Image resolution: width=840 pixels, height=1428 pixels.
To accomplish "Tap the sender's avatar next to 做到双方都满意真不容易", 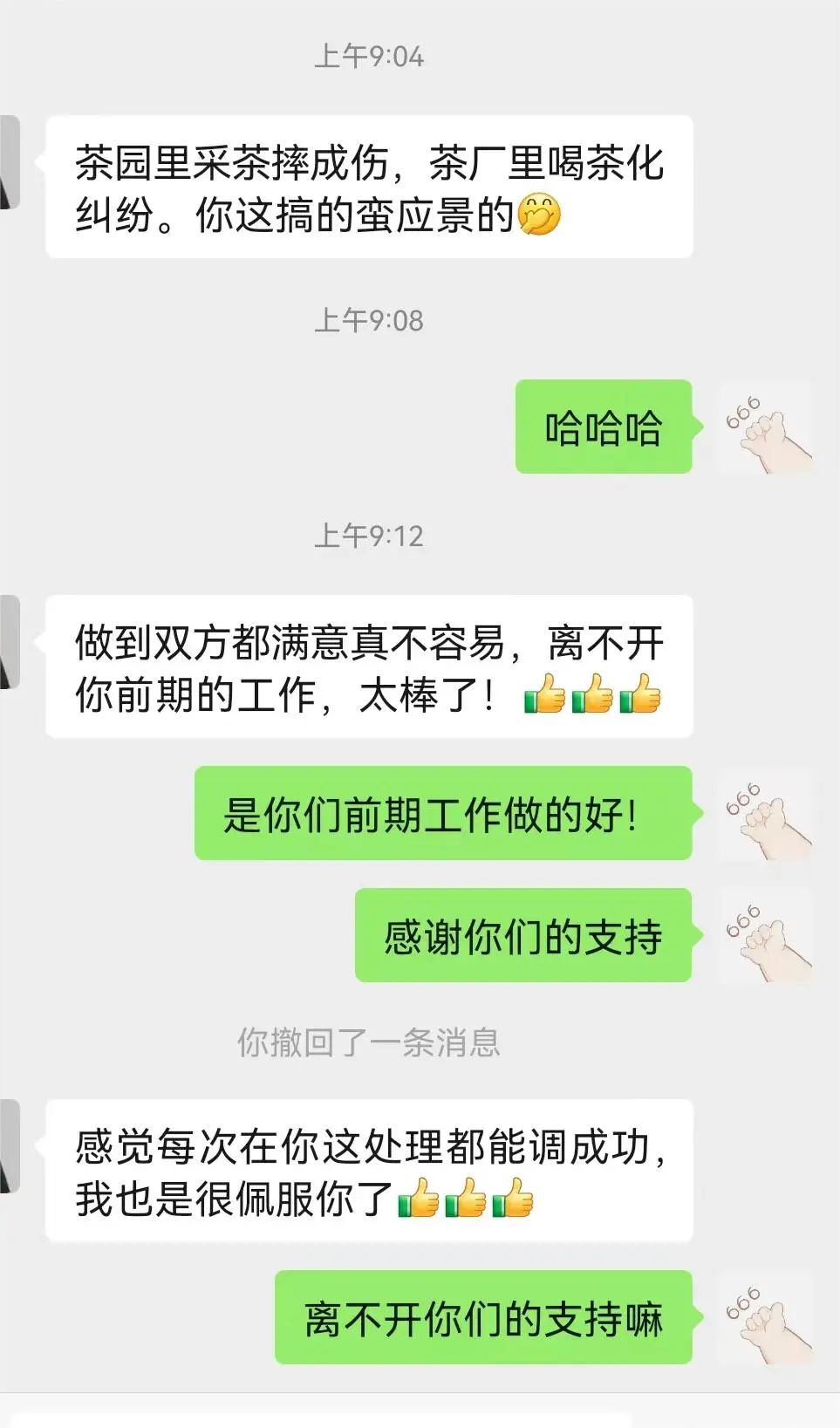I will 9,642.
